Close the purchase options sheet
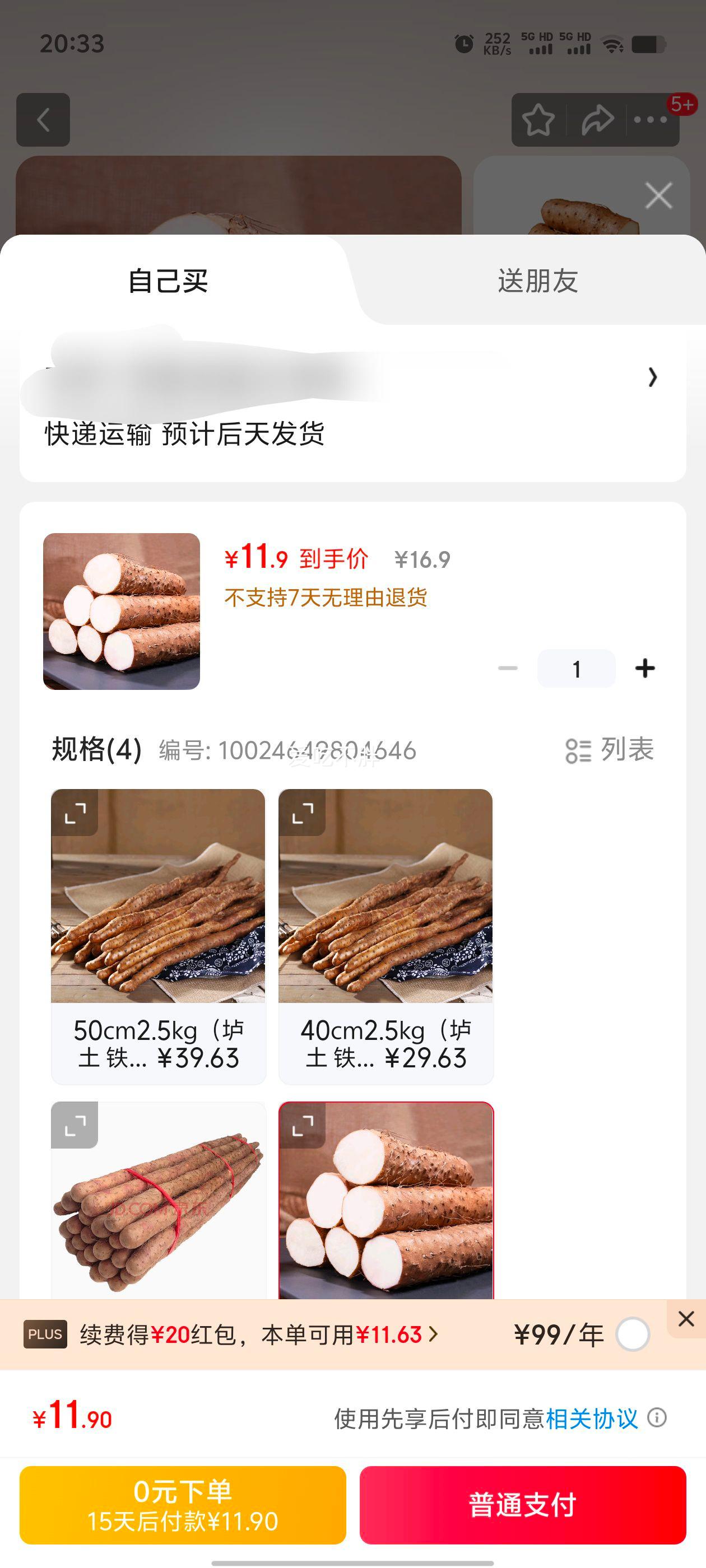706x1568 pixels. (x=658, y=196)
